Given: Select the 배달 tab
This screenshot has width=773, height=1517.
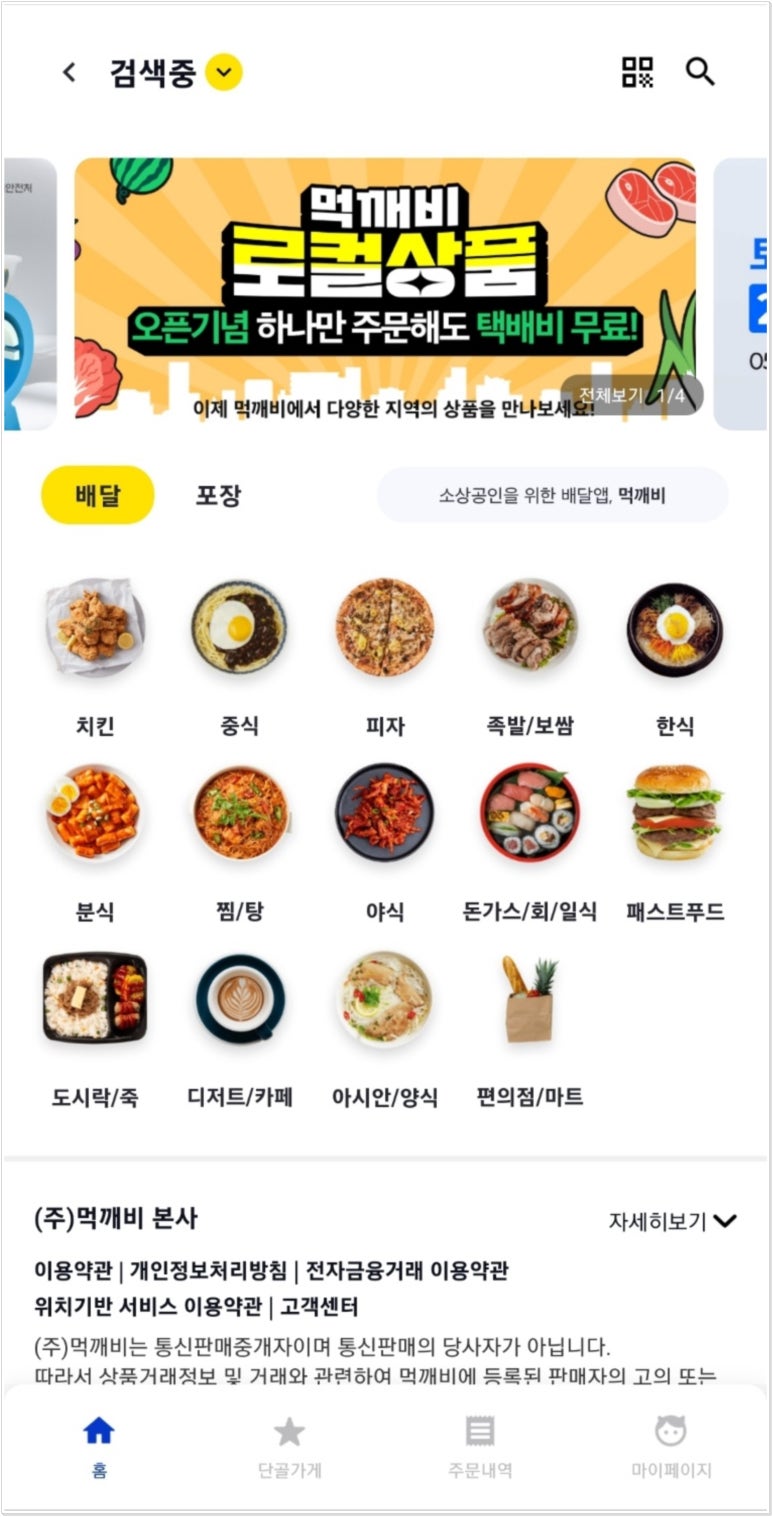Looking at the screenshot, I should [97, 495].
